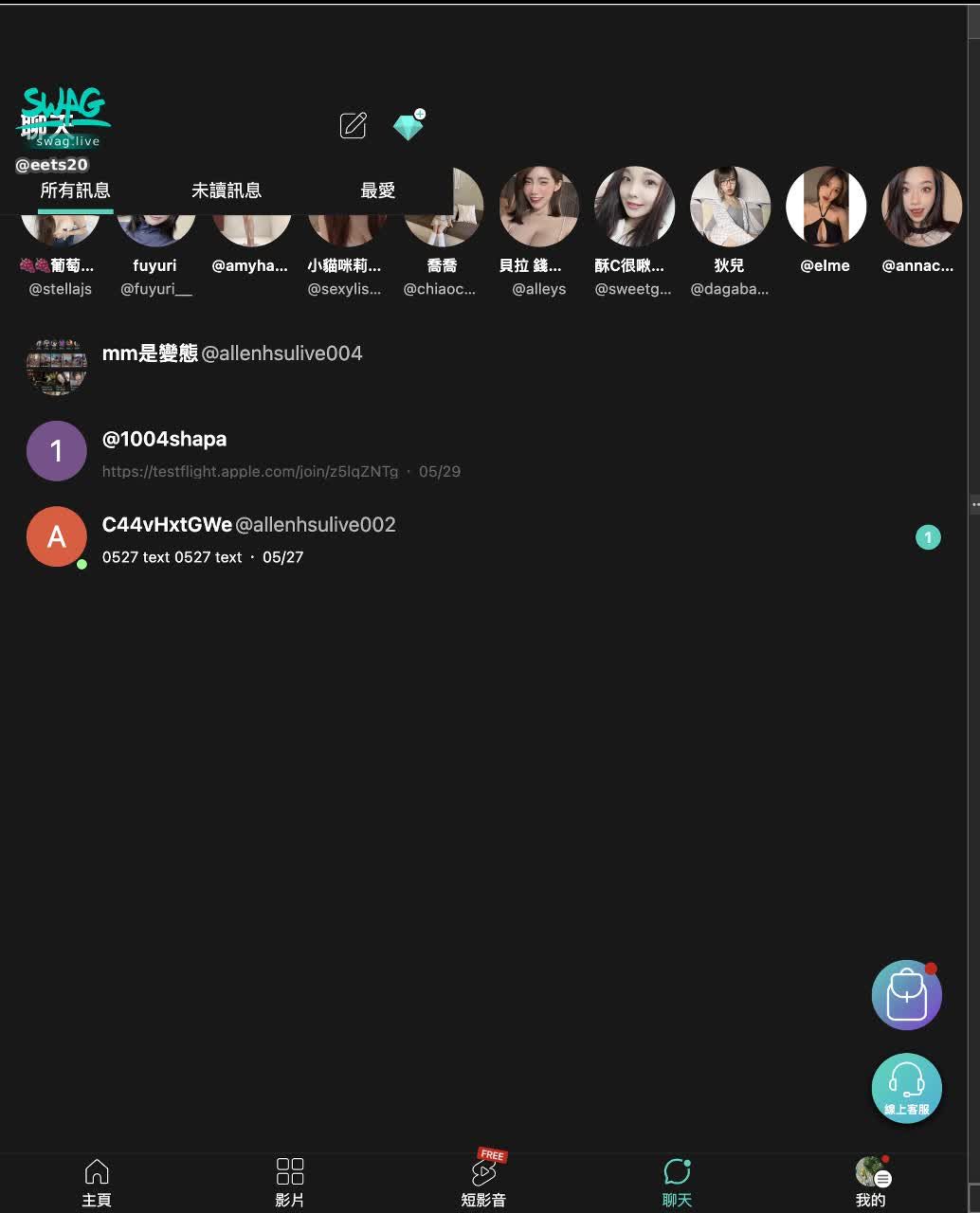980x1213 pixels.
Task: Select the 聊天 chat tab
Action: tap(677, 1182)
